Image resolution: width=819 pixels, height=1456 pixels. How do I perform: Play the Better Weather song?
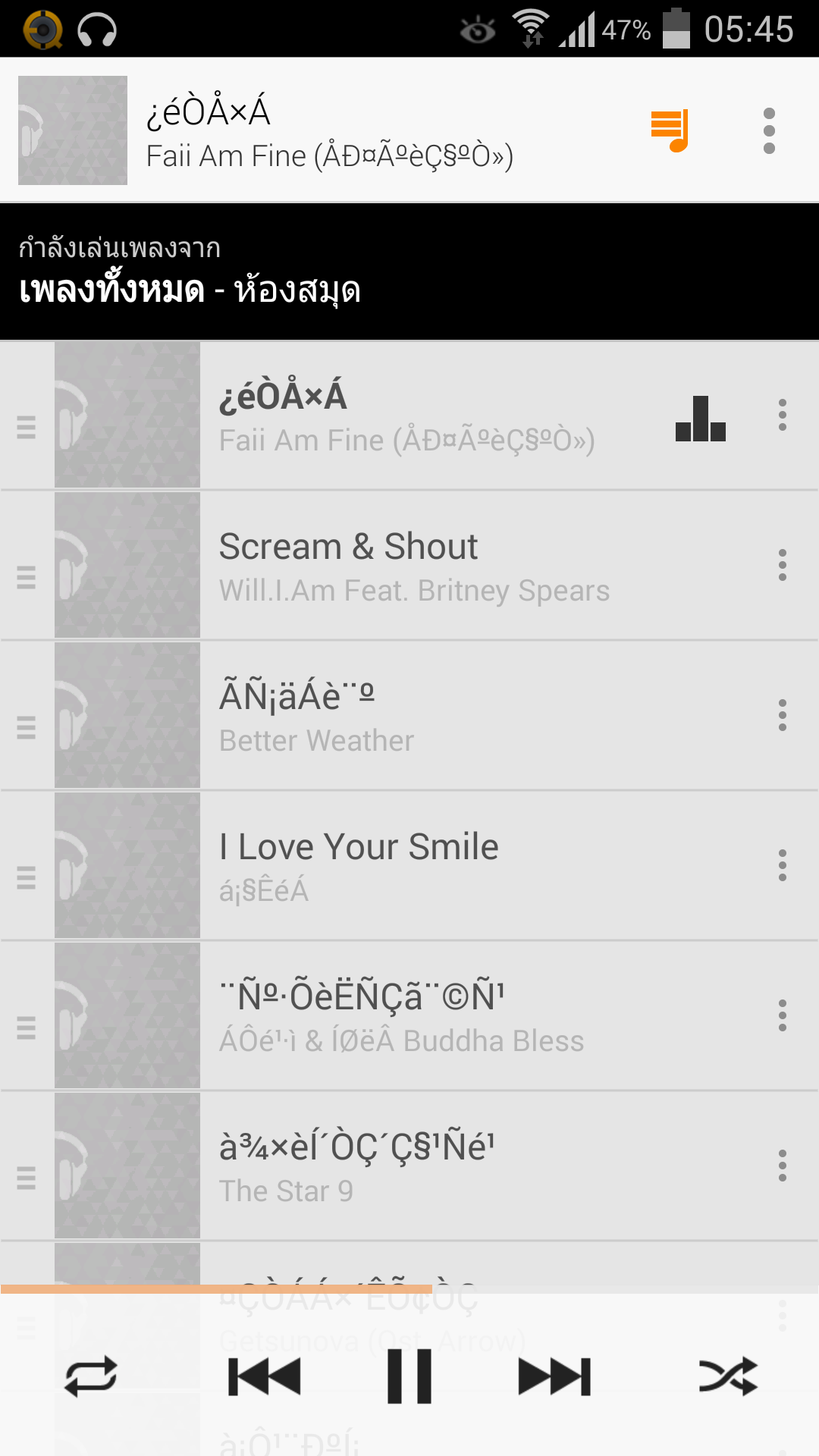point(409,716)
